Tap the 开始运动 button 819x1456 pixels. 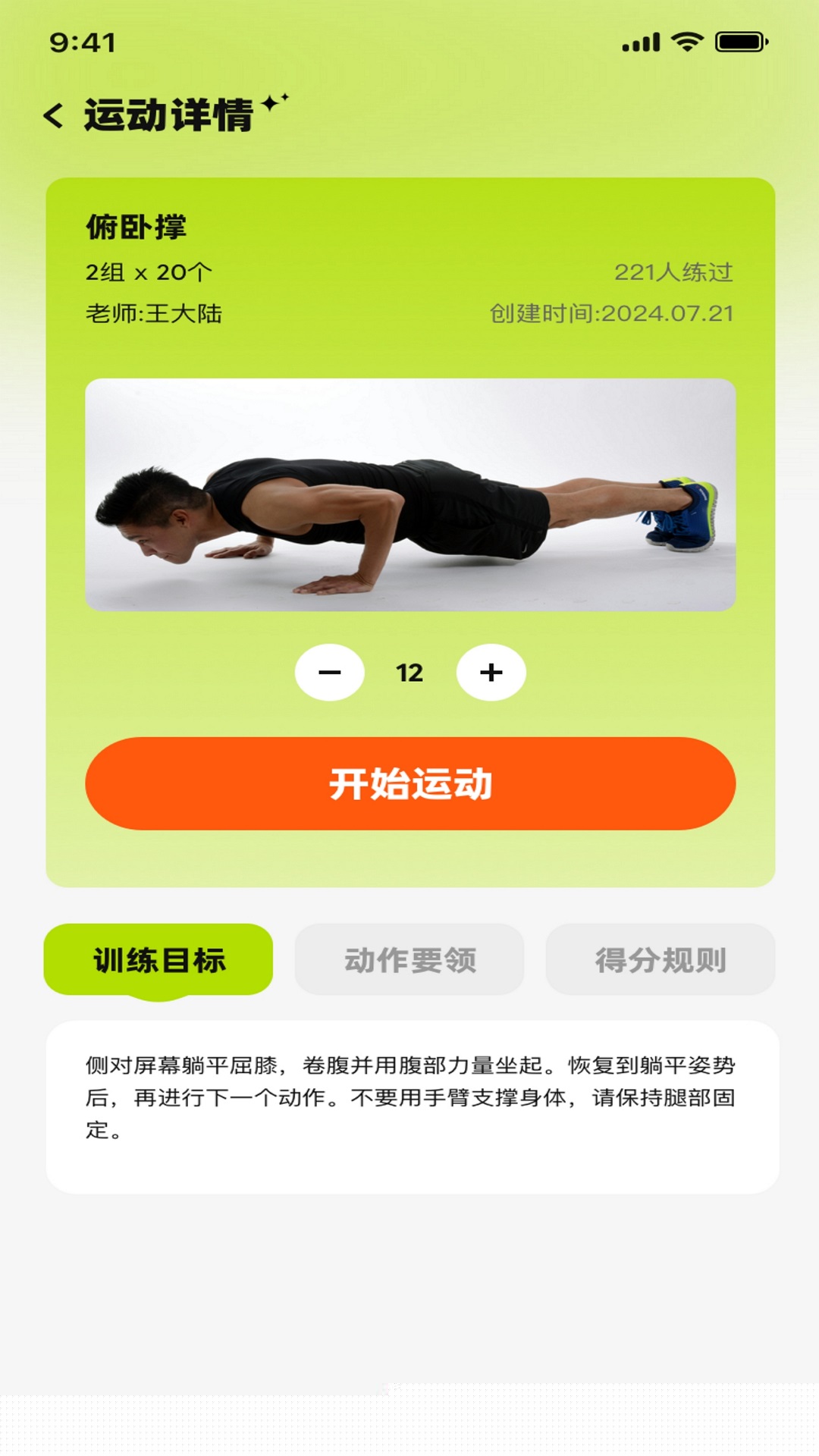coord(410,783)
